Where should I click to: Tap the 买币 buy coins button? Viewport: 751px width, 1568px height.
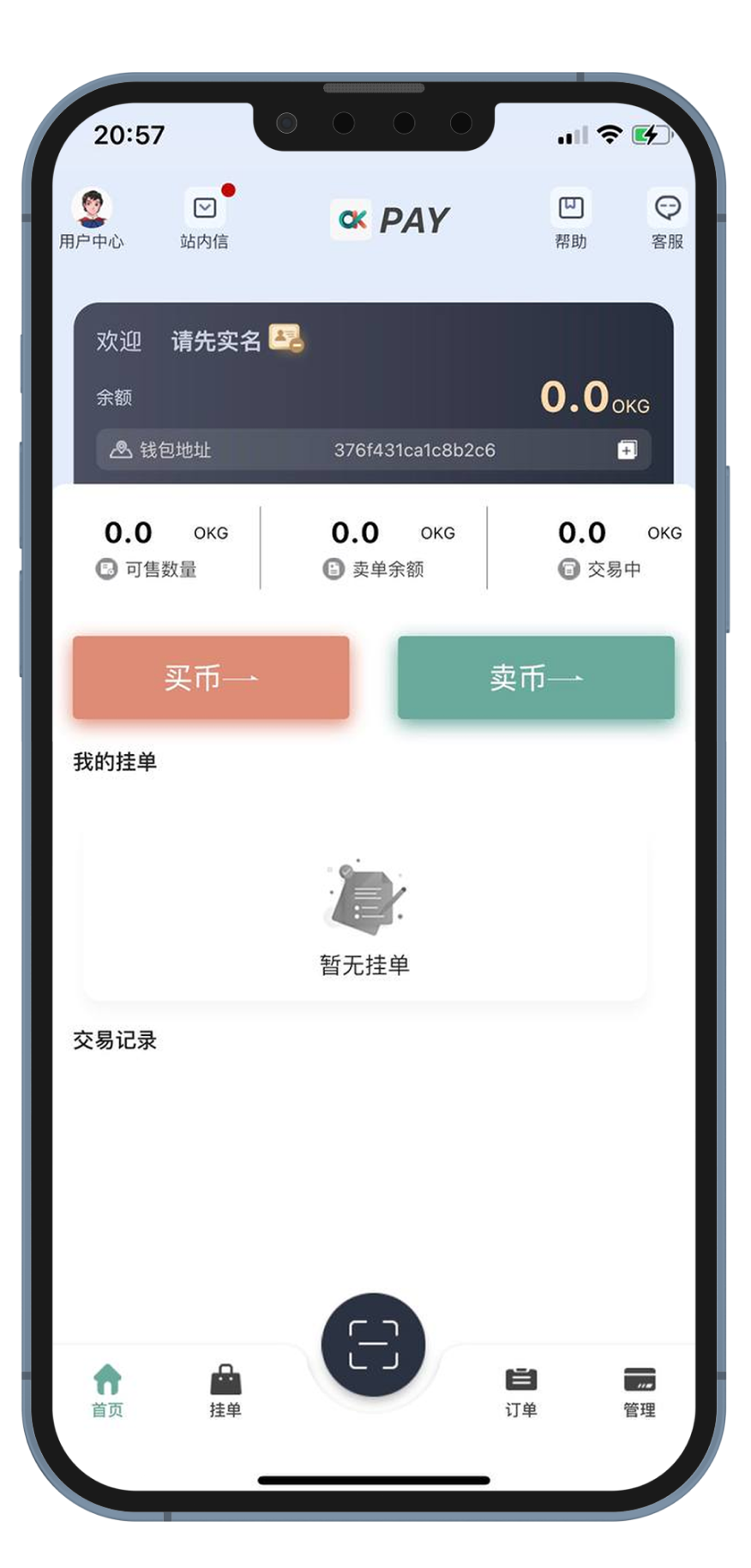211,678
